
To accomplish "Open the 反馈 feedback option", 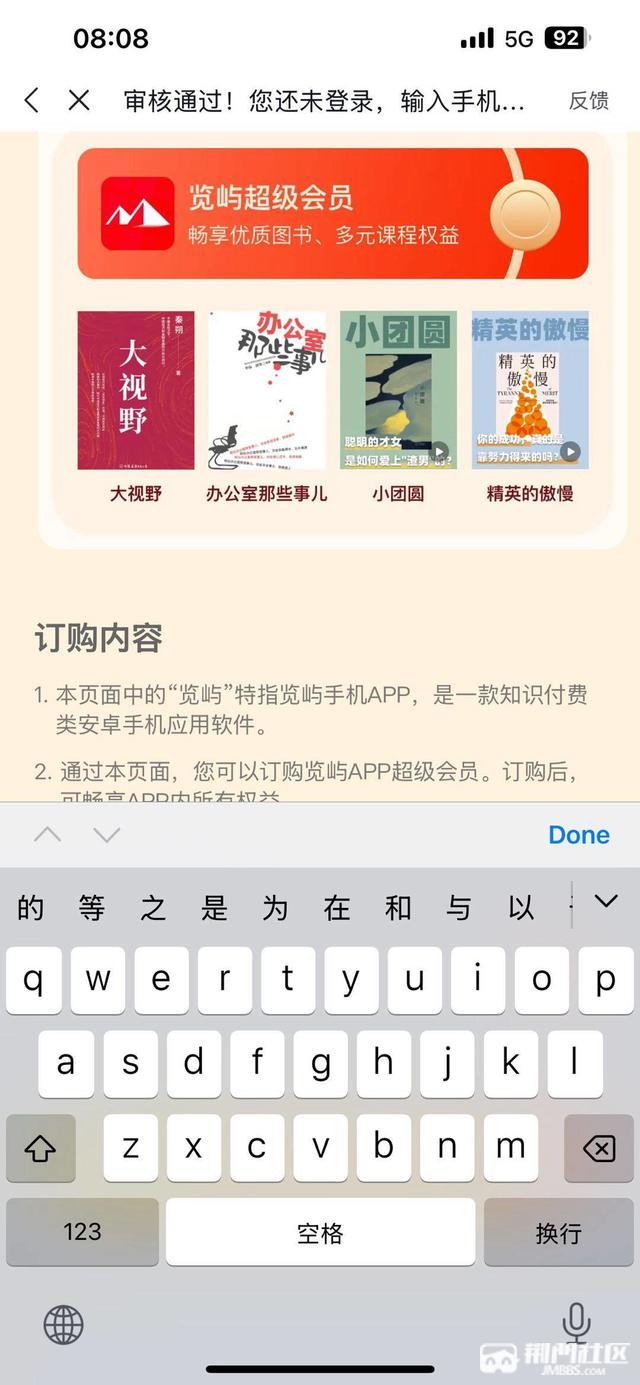I will pos(588,101).
